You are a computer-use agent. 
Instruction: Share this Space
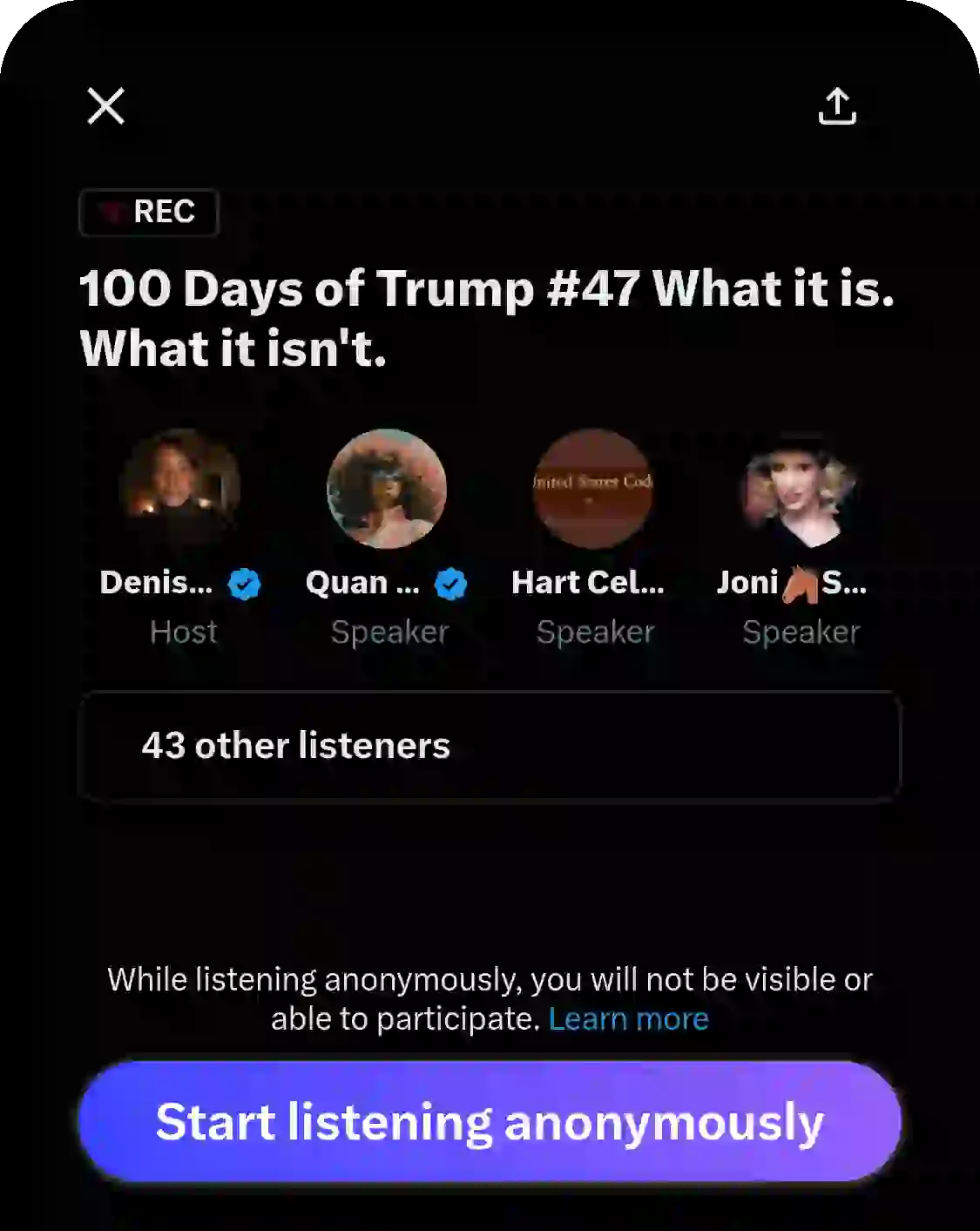[837, 107]
